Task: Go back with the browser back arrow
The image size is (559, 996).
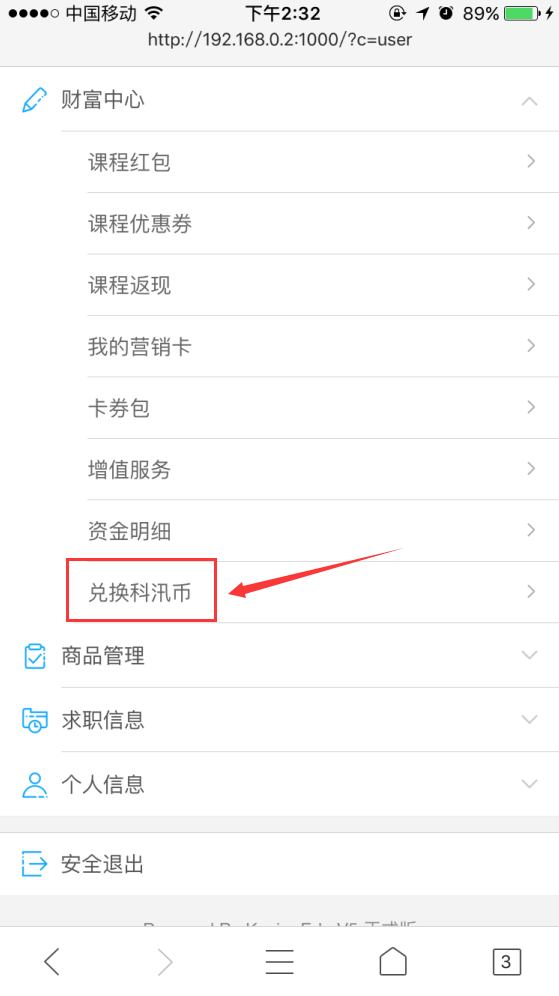Action: click(x=52, y=962)
